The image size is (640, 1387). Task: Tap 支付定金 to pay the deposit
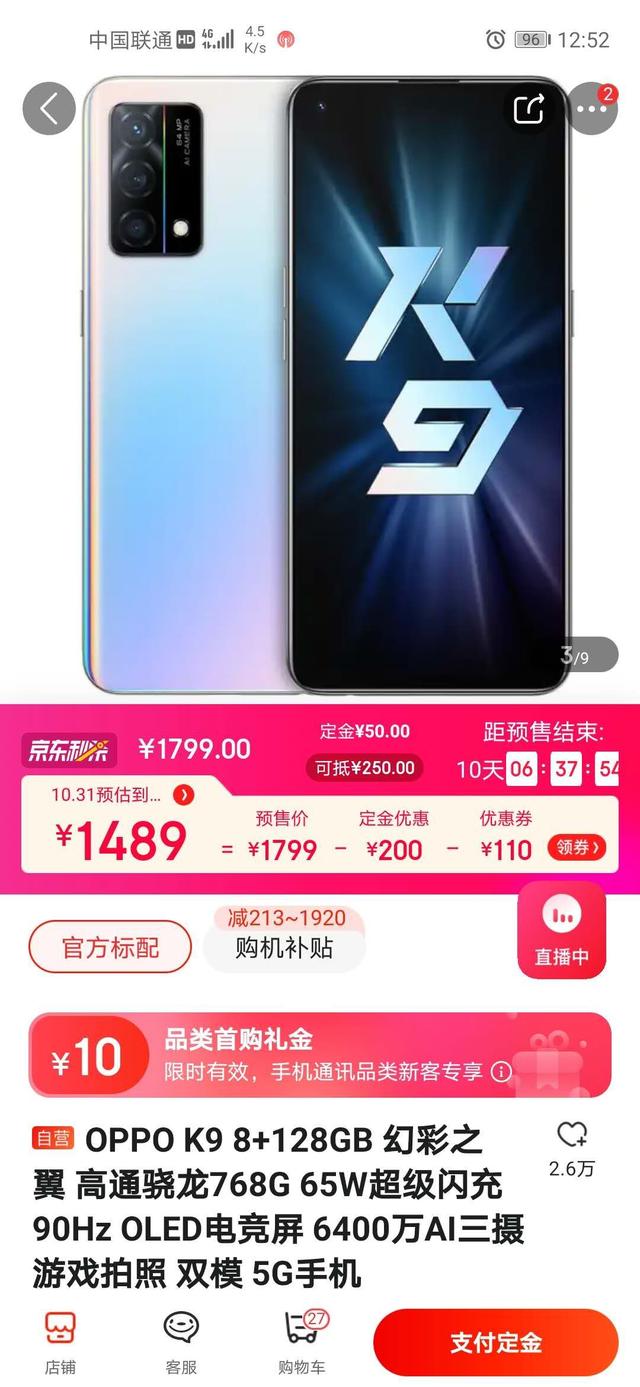pos(496,1342)
